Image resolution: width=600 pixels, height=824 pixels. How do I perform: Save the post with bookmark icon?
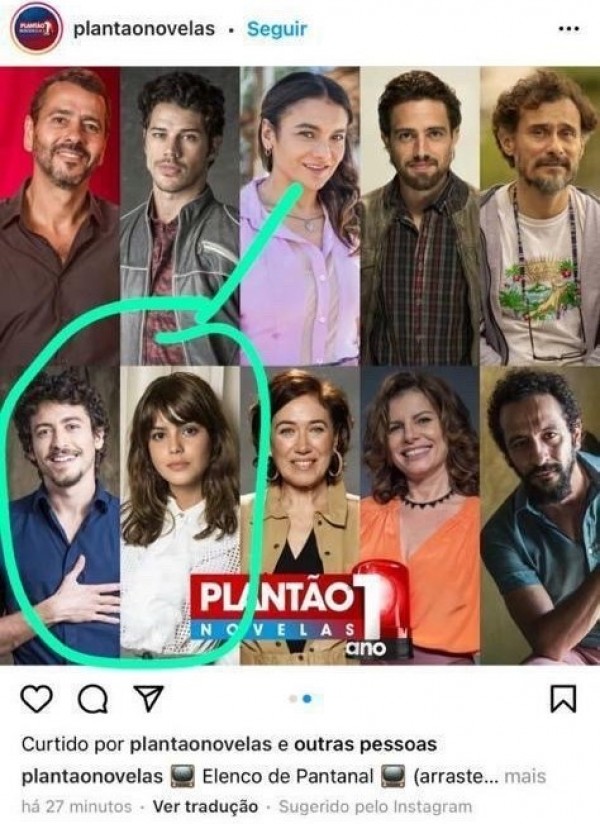563,699
